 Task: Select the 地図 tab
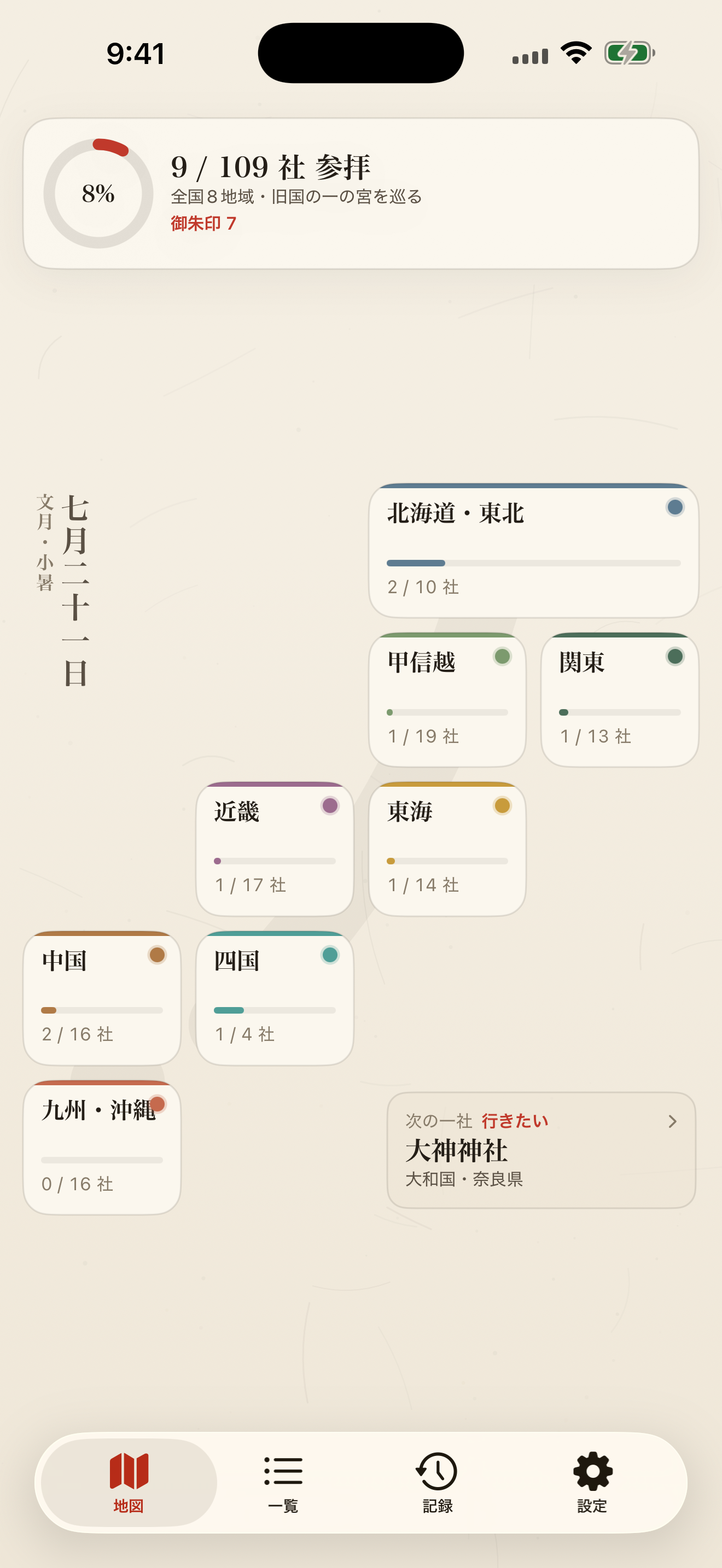click(129, 1483)
